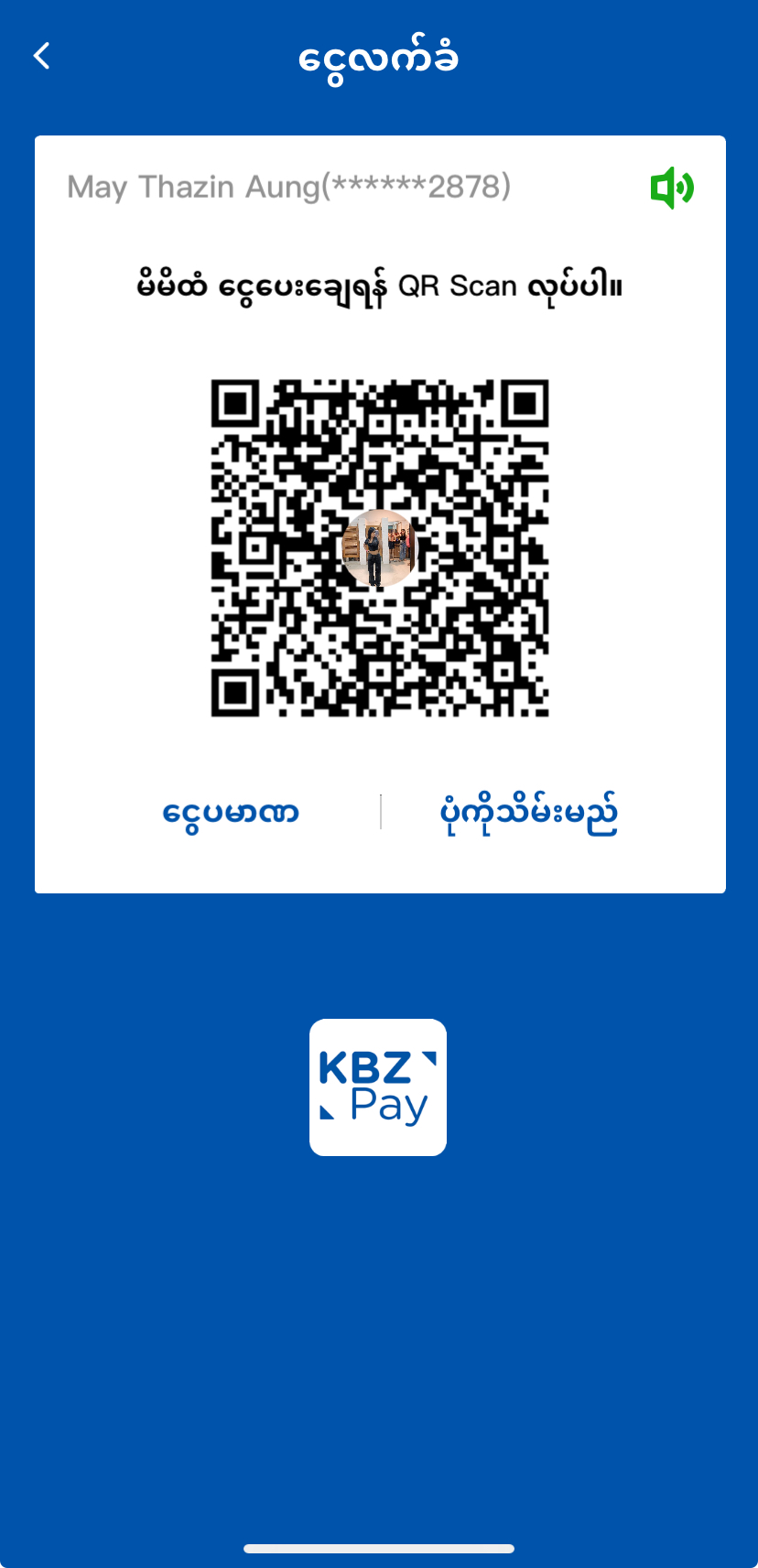Go back from the receive money screen
Screen dimensions: 758x1568
coord(42,56)
